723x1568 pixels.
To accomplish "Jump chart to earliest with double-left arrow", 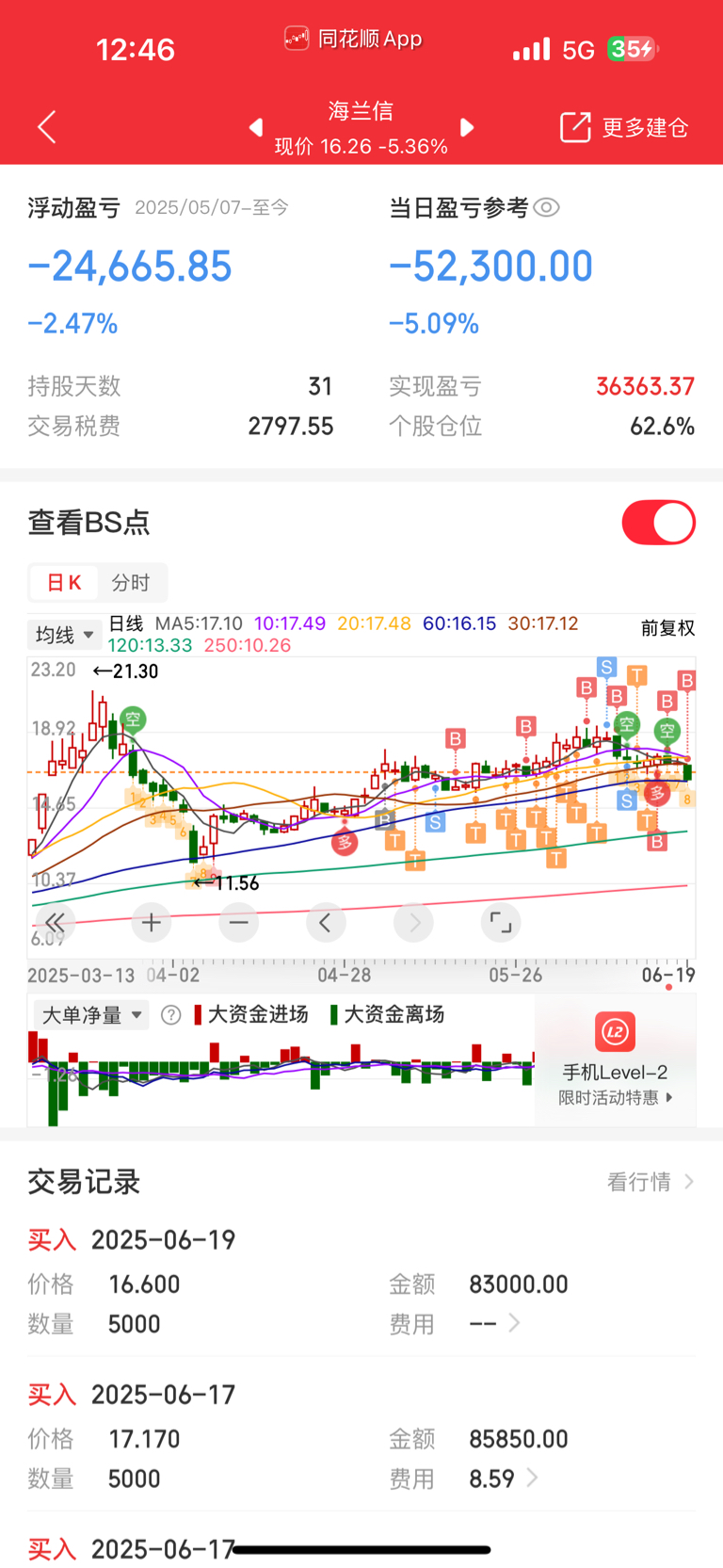I will pos(55,923).
